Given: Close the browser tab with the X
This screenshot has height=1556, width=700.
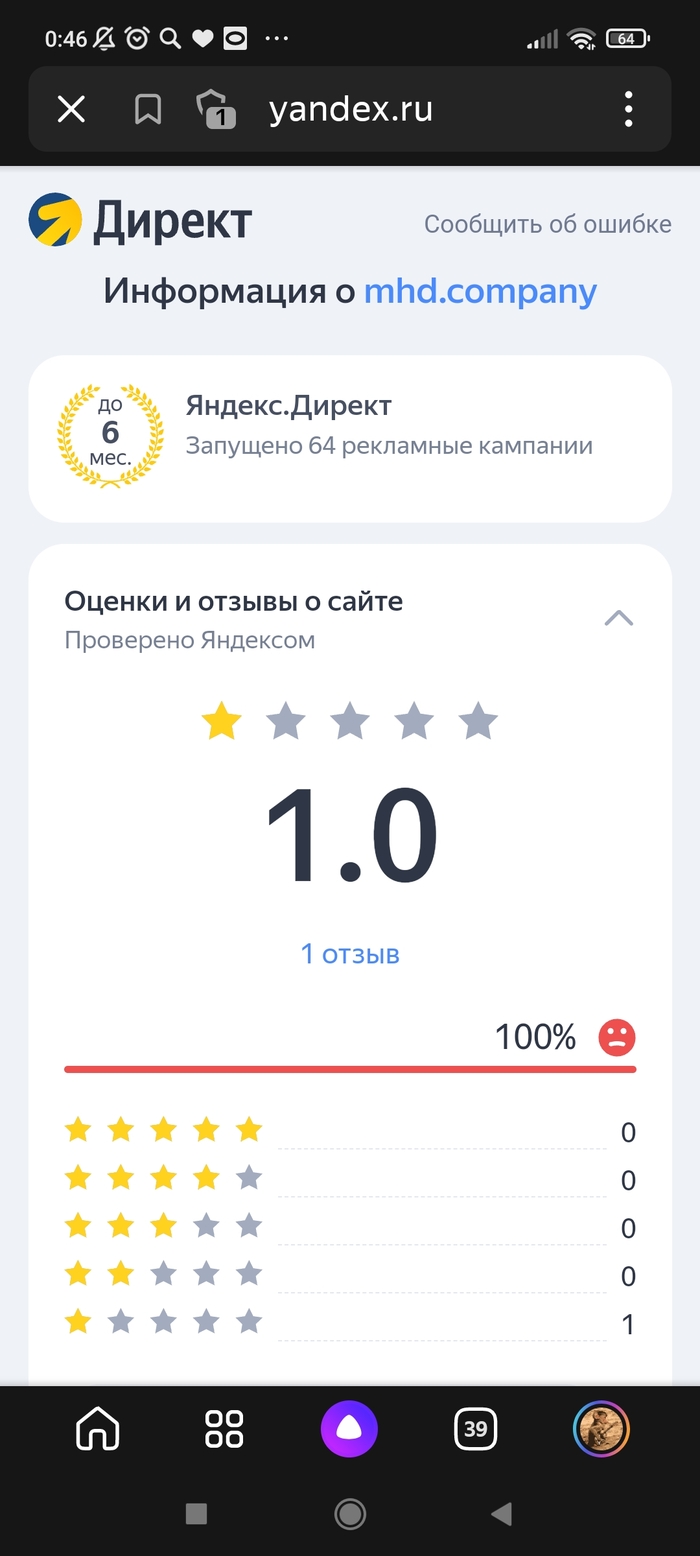Looking at the screenshot, I should click(x=71, y=109).
